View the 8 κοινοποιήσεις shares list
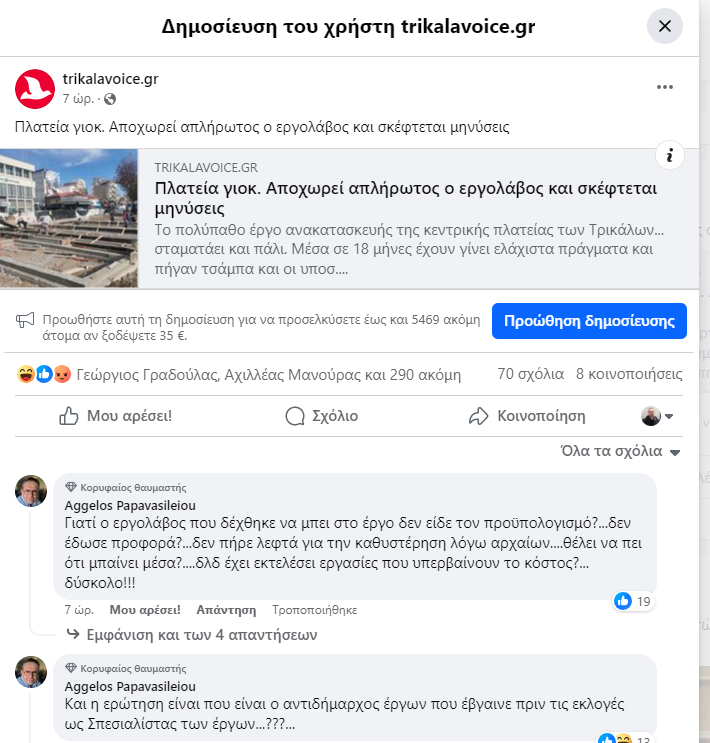Image resolution: width=710 pixels, height=743 pixels. pos(629,375)
